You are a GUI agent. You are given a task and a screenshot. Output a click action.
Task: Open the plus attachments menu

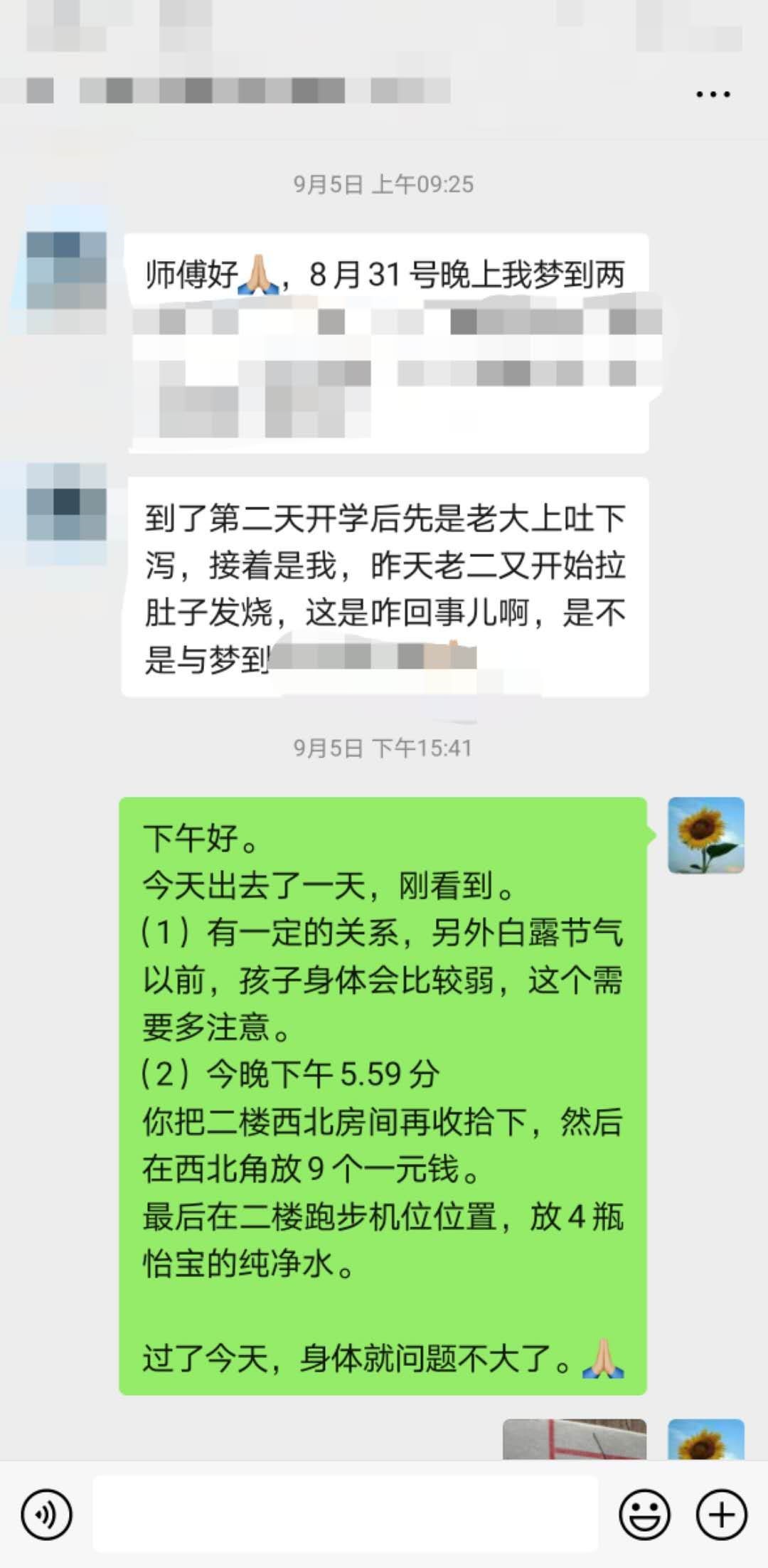tap(720, 1515)
